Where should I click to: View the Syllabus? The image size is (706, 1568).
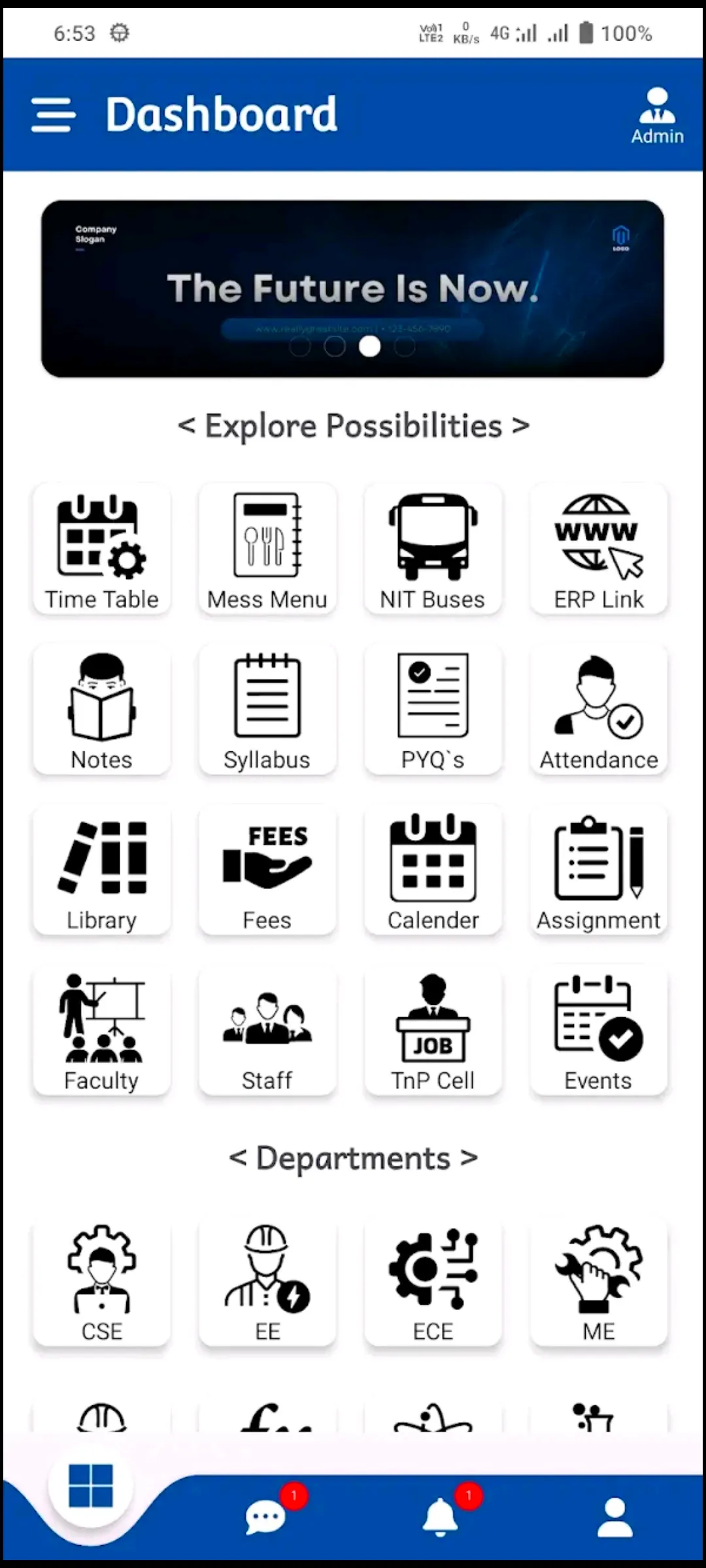[267, 710]
